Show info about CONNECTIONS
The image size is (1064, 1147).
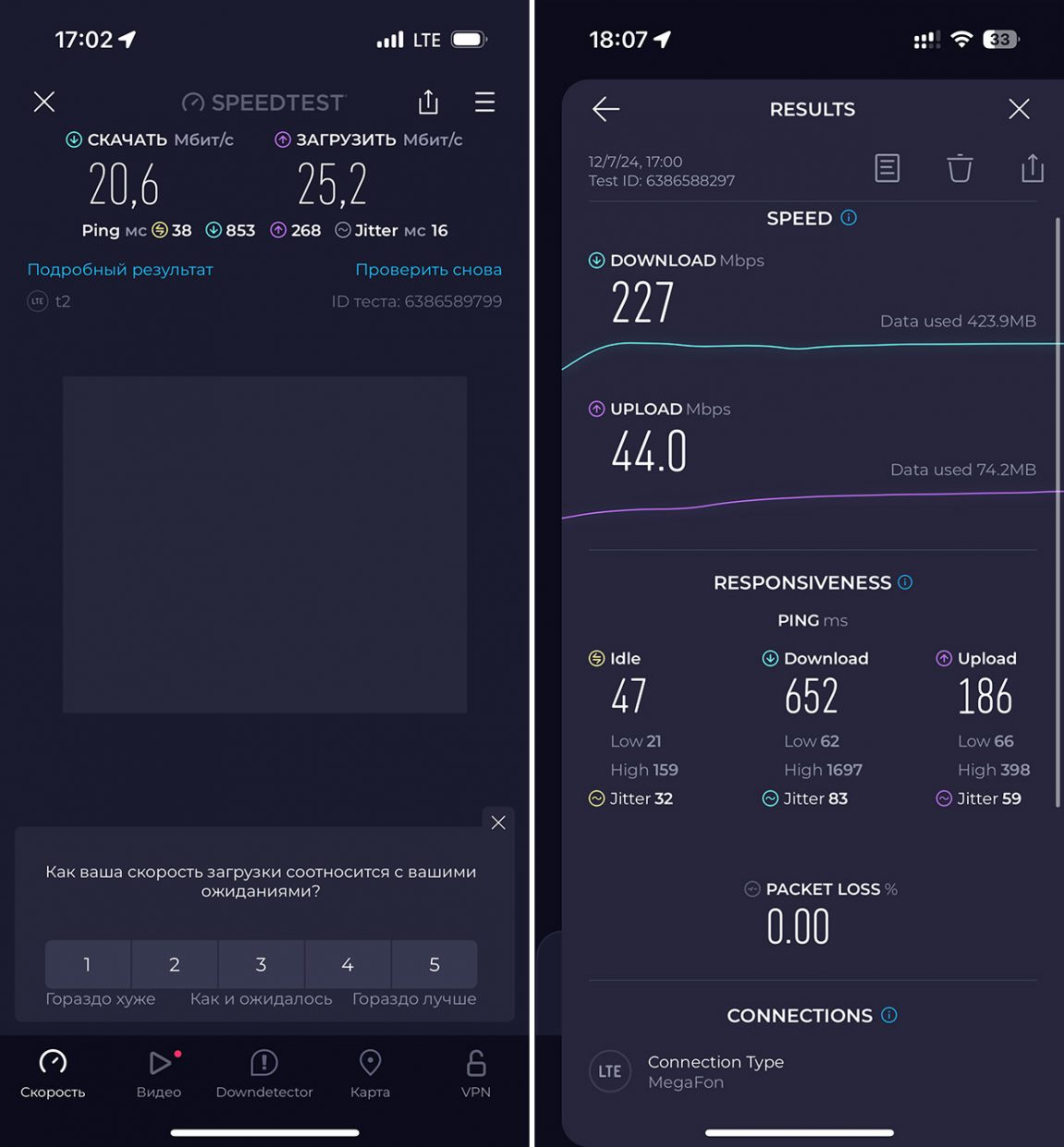coord(889,1015)
